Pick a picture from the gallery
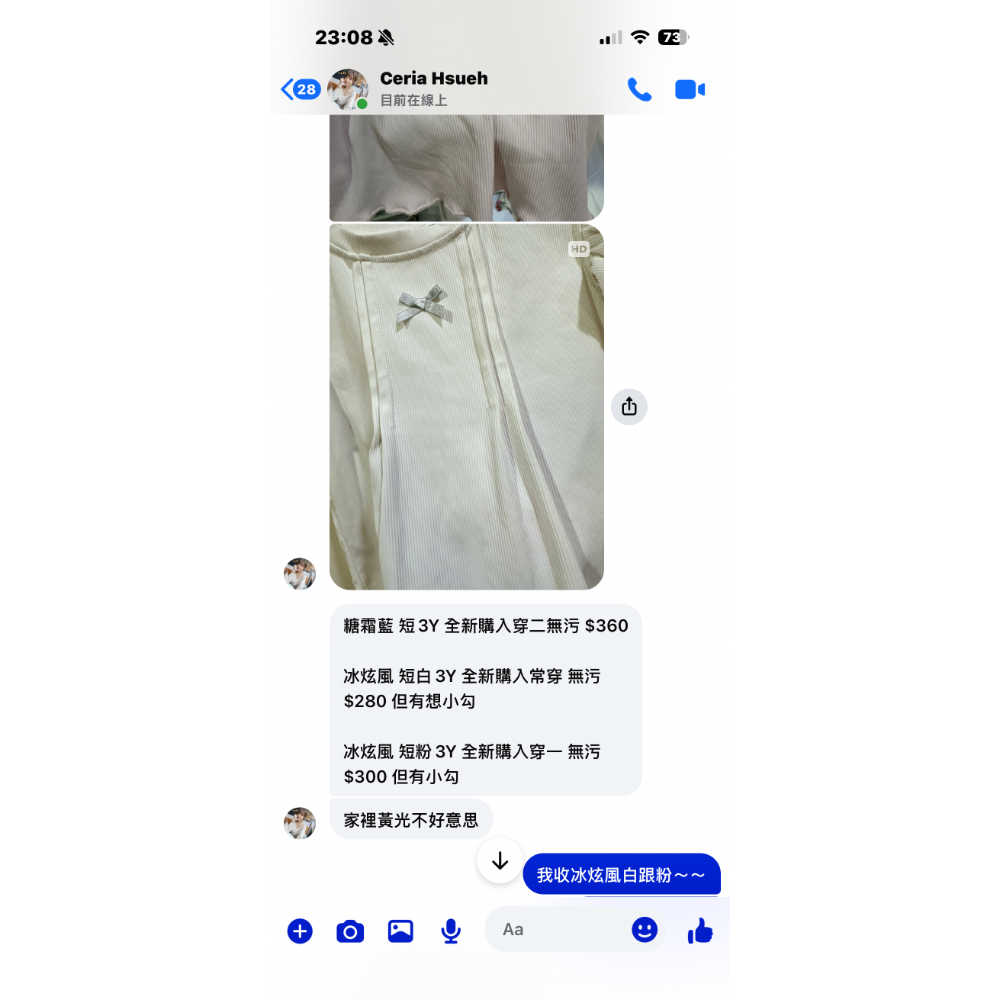 400,931
